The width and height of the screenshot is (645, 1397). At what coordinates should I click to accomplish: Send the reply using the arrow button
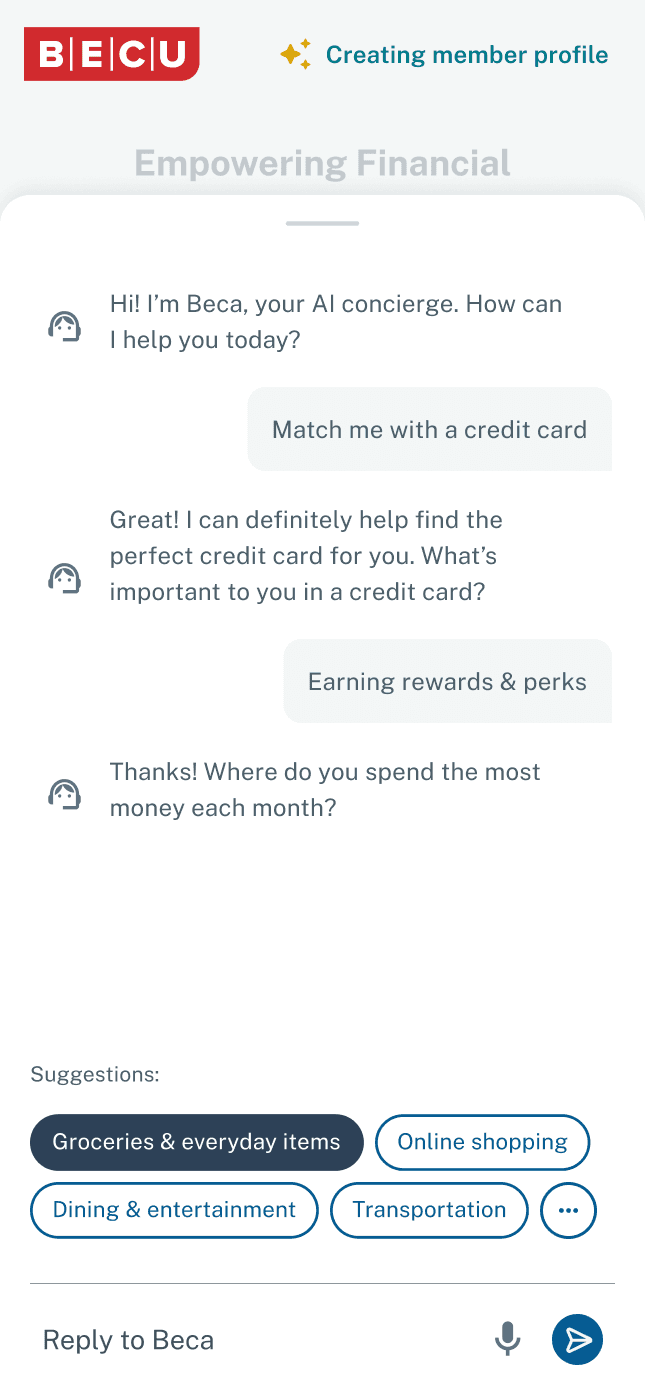(578, 1339)
